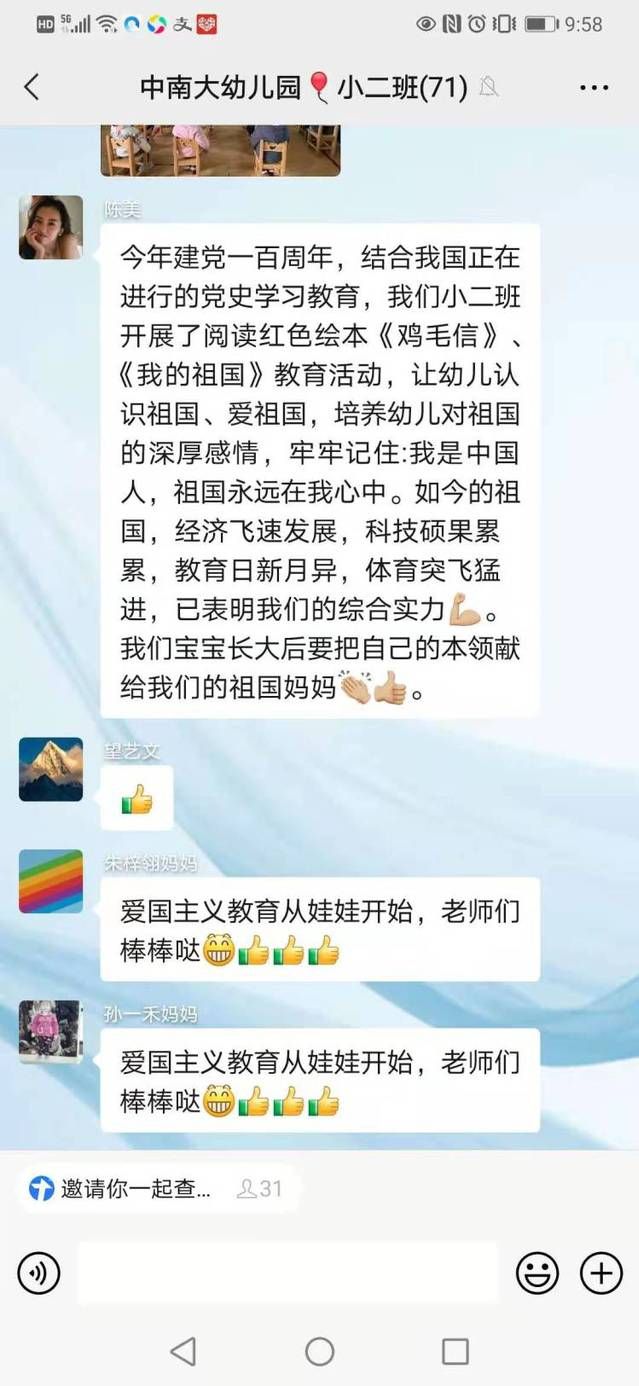Tap the system recent apps button
This screenshot has width=639, height=1386.
(x=455, y=1352)
